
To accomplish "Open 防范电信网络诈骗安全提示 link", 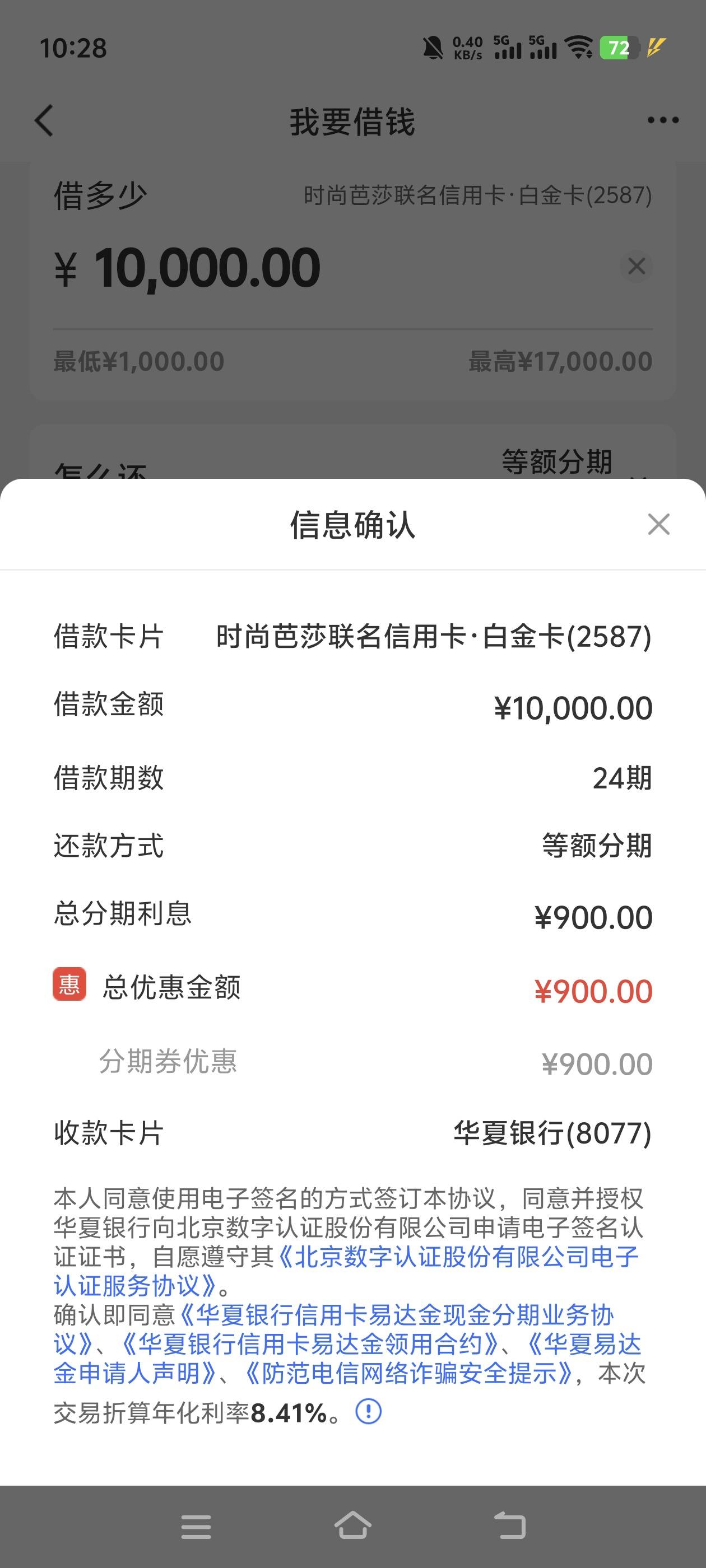I will tap(408, 1373).
